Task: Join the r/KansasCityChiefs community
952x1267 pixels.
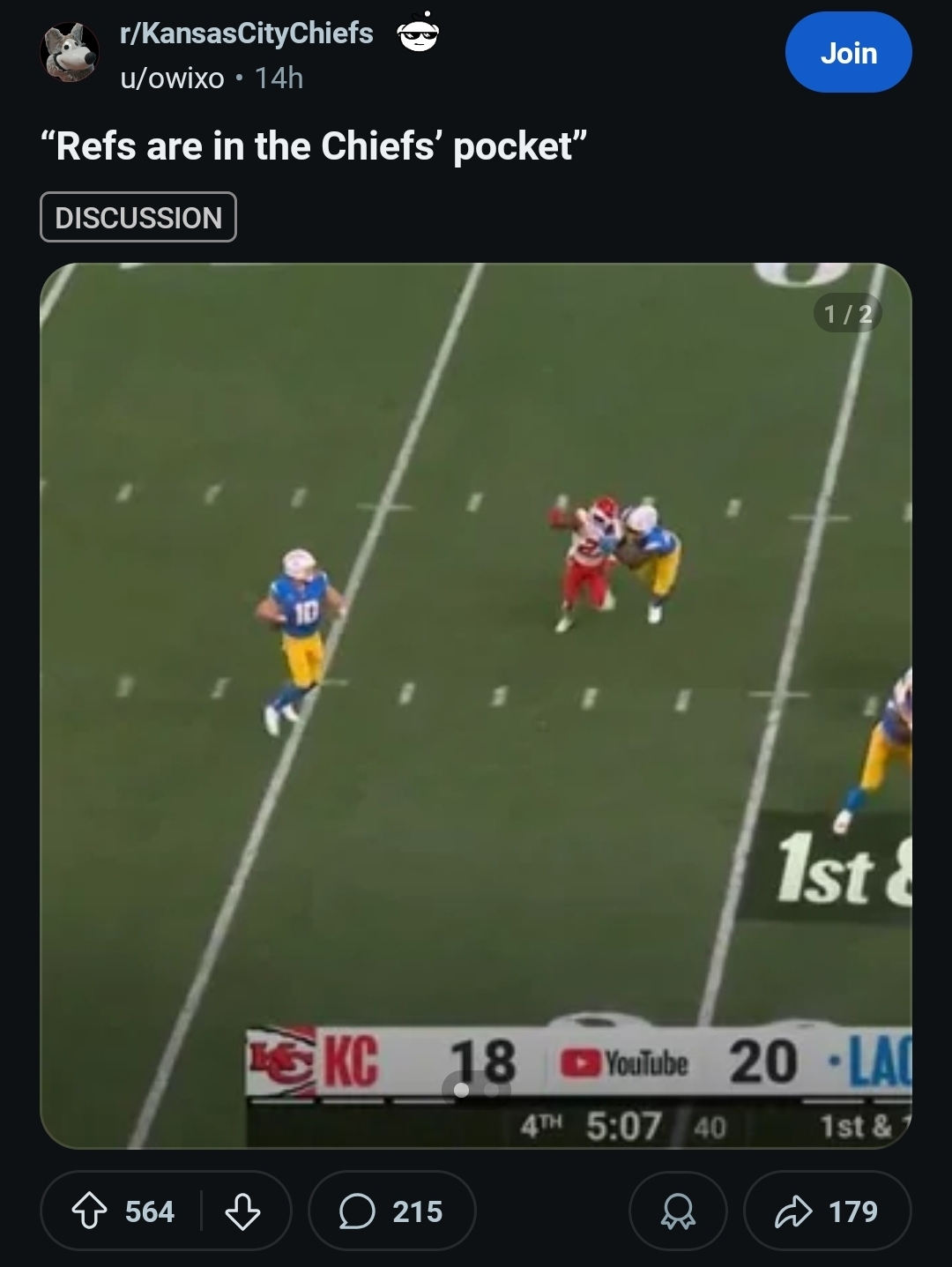Action: pyautogui.click(x=847, y=53)
